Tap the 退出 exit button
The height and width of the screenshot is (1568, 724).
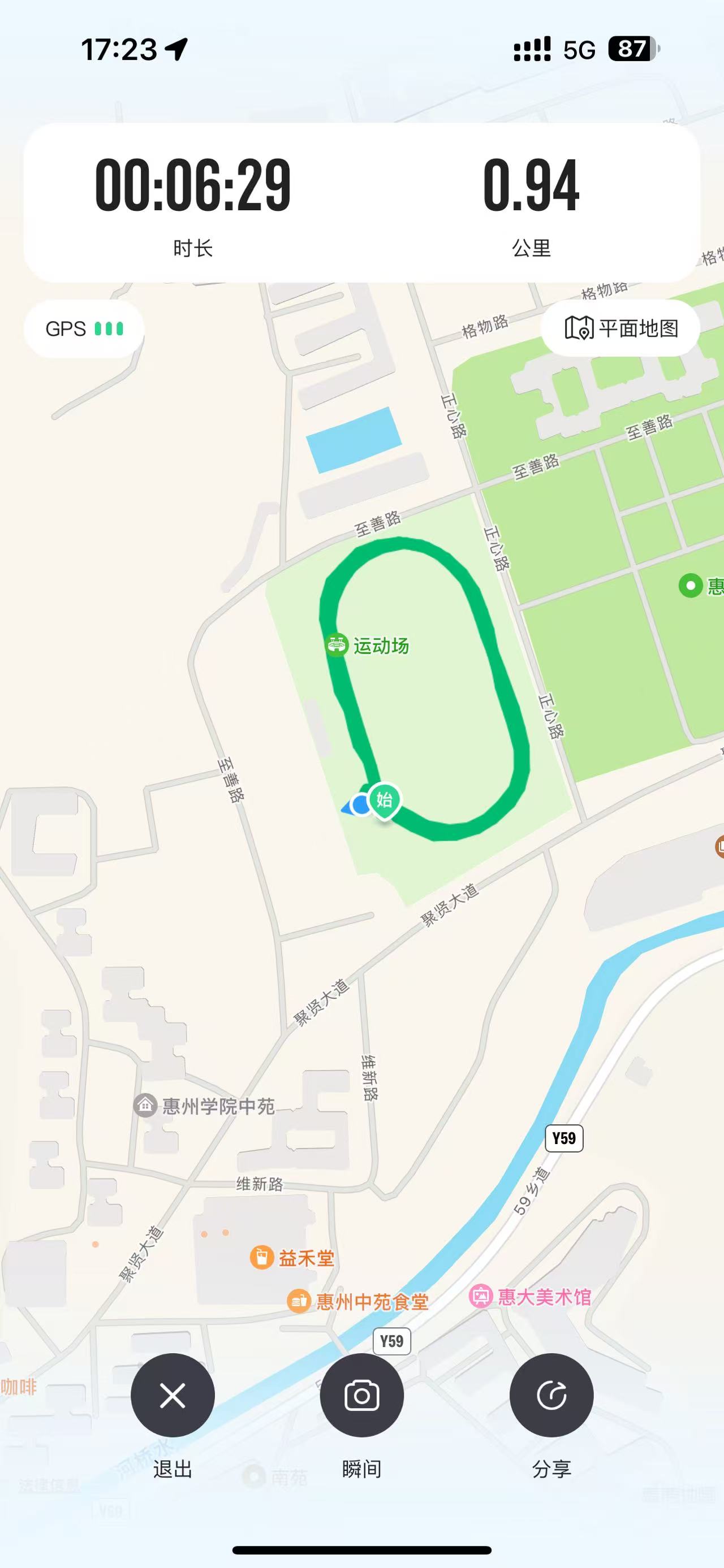tap(173, 1395)
